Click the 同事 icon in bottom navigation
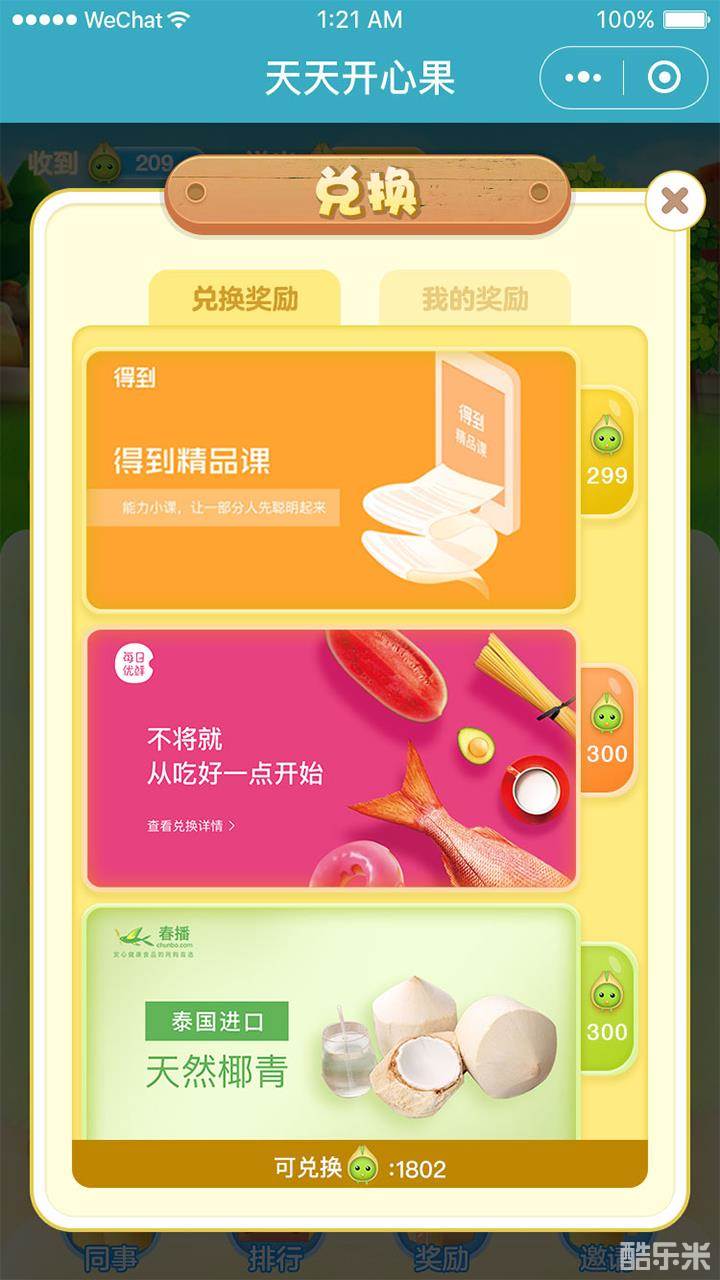720x1280 pixels. tap(112, 1252)
